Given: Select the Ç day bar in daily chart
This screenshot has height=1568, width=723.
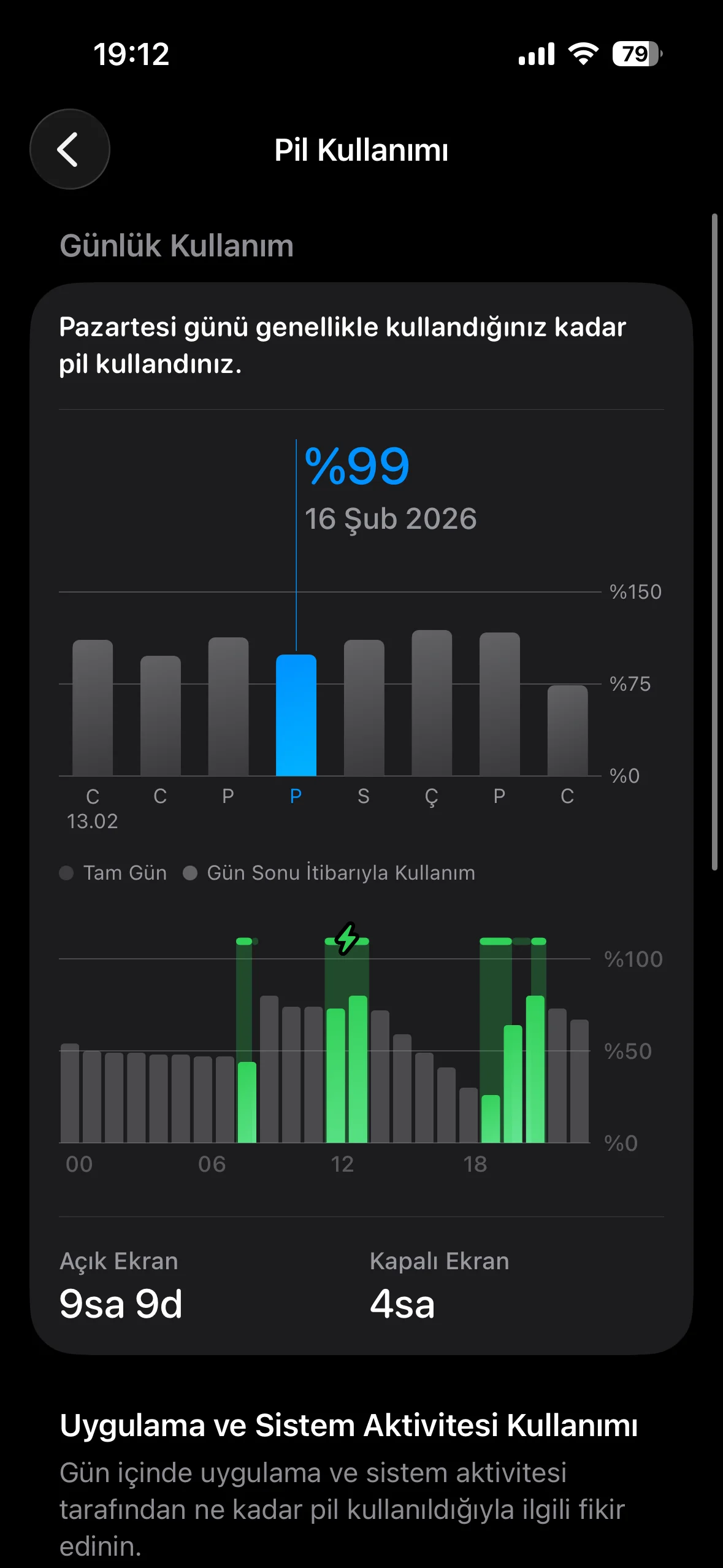Looking at the screenshot, I should pos(432,703).
